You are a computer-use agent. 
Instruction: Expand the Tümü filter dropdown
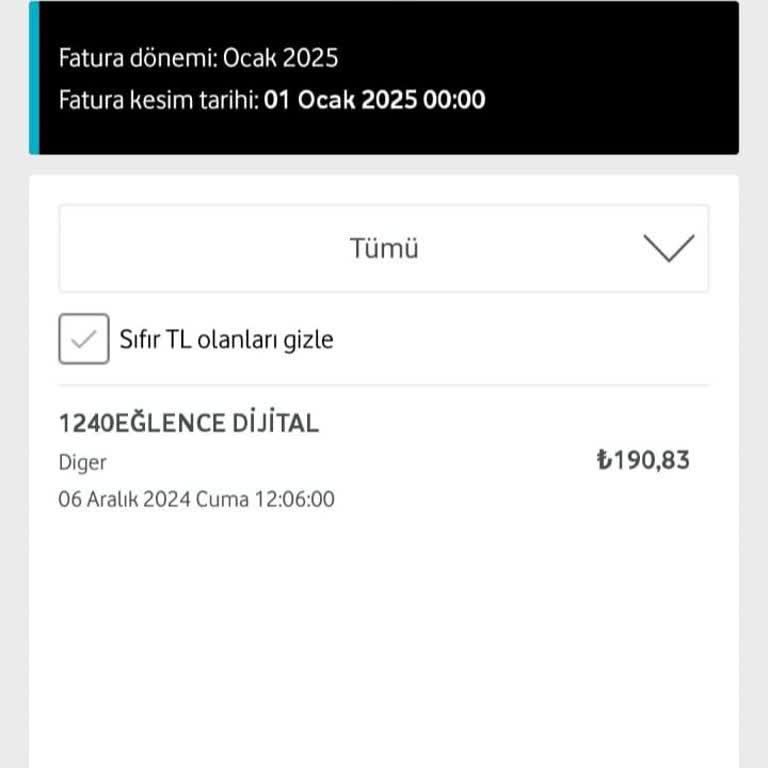384,249
